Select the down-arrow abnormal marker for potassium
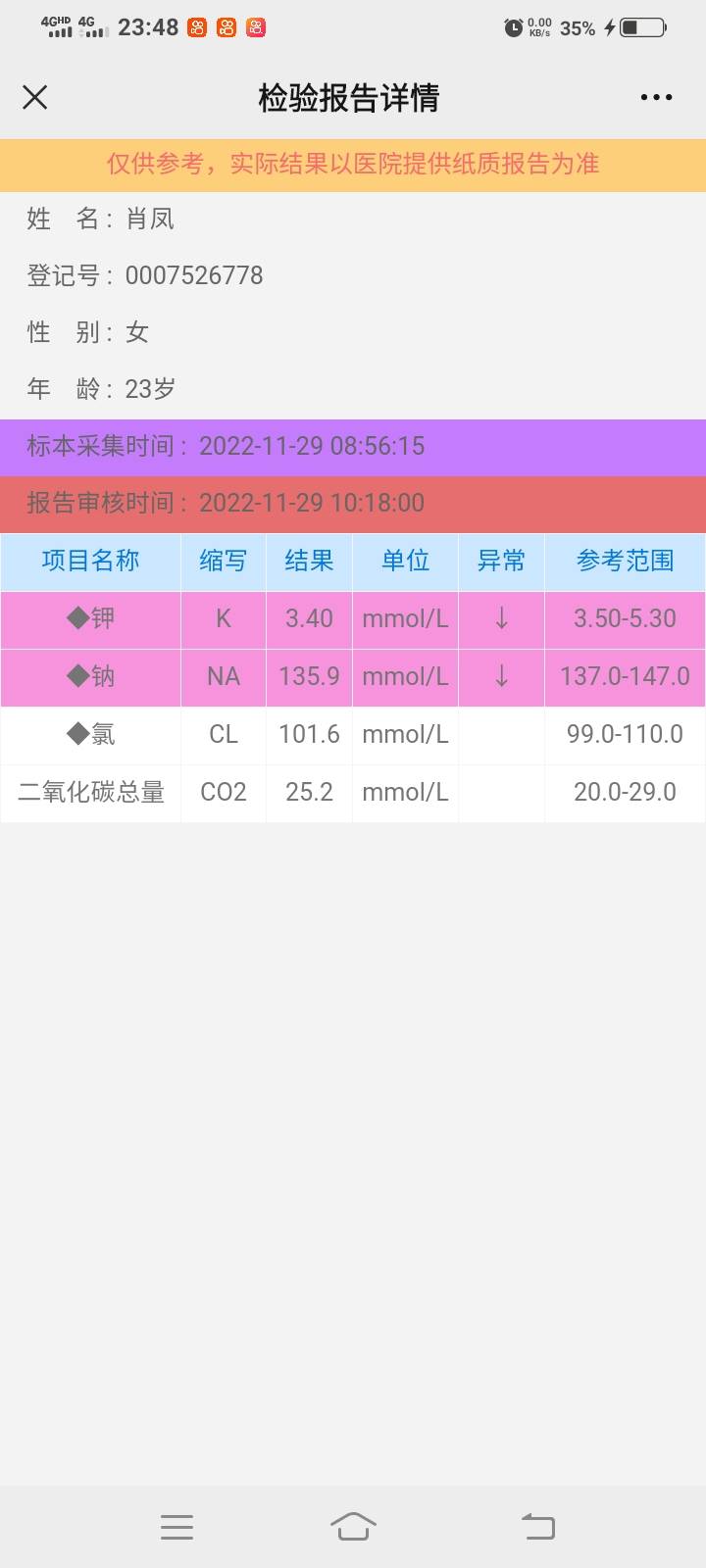This screenshot has height=1568, width=706. pyautogui.click(x=501, y=619)
